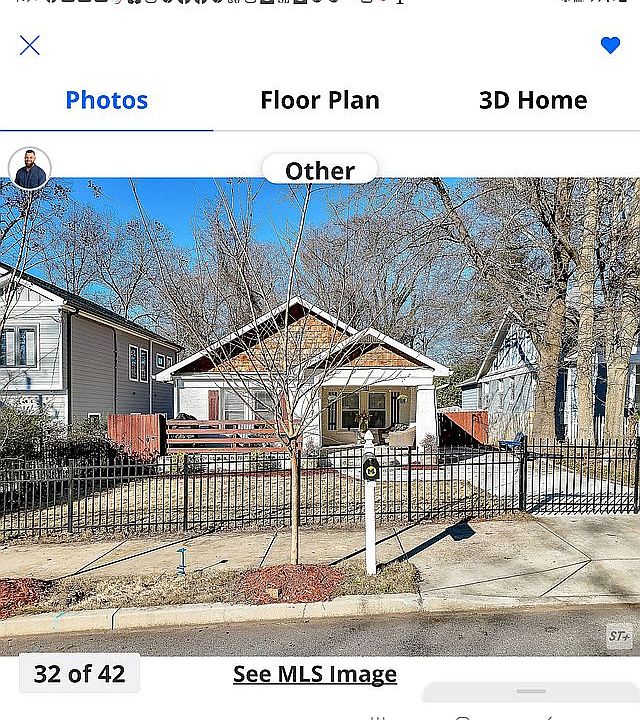Switch to the Floor Plan tab
Image resolution: width=640 pixels, height=720 pixels.
click(x=320, y=100)
